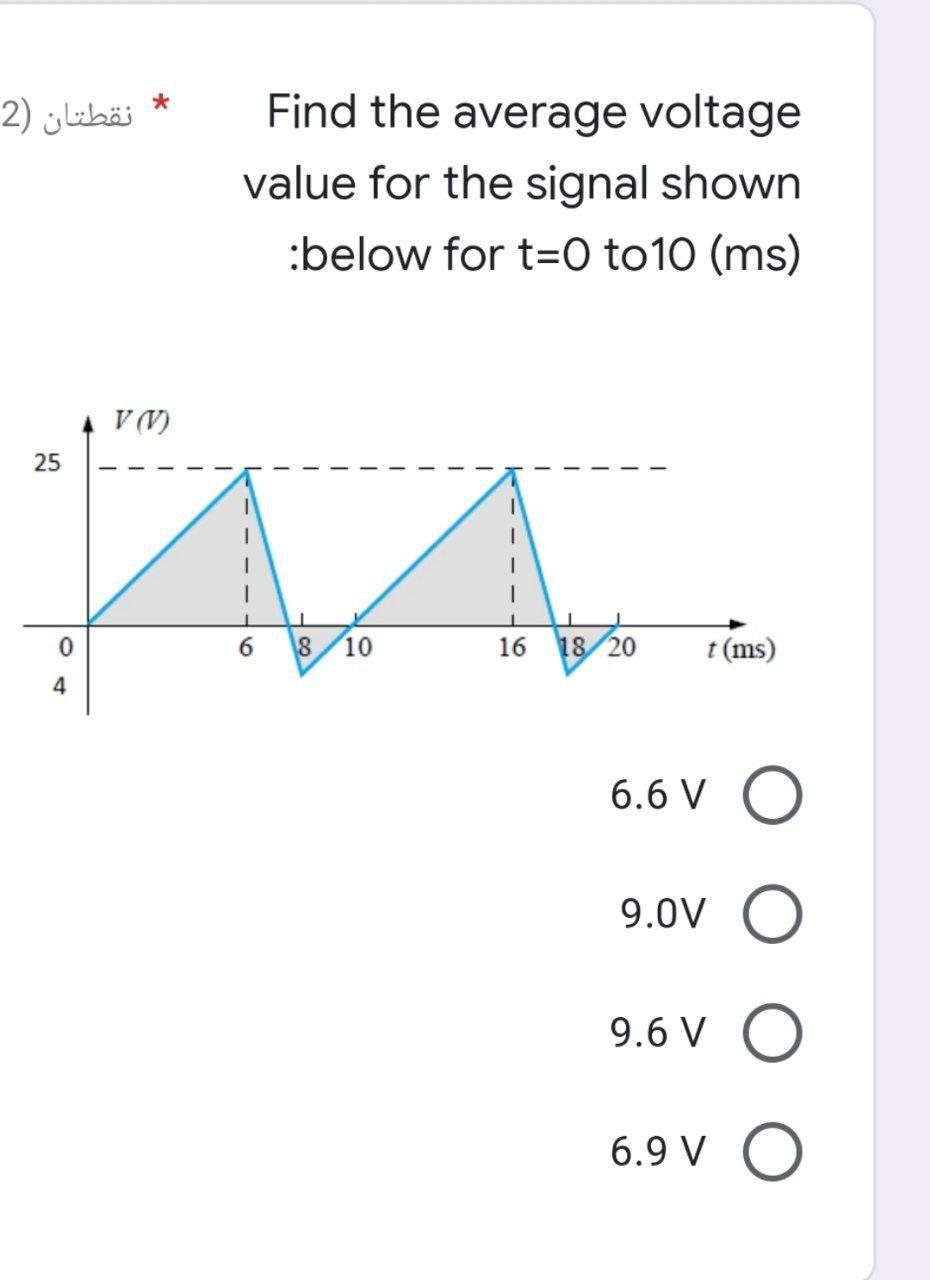Click the t (ms) axis label
Screen dimensions: 930x1280
(740, 651)
